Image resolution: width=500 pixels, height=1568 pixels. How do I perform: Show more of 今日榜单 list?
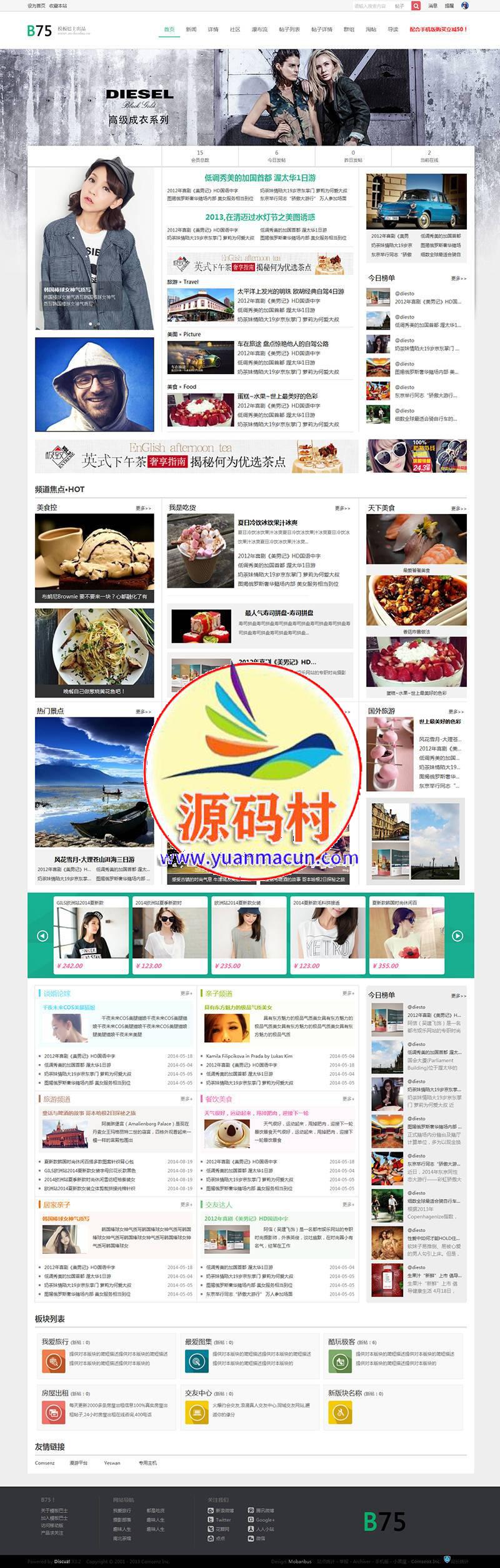coord(458,279)
